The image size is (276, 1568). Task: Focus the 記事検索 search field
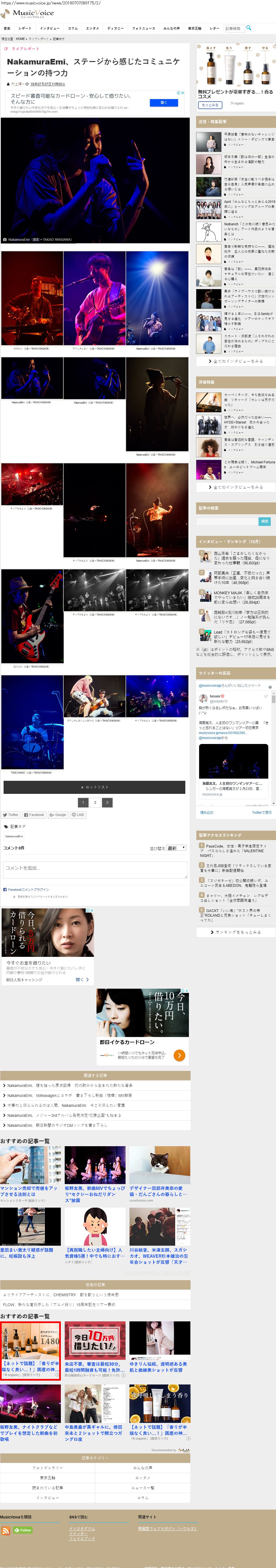(233, 29)
